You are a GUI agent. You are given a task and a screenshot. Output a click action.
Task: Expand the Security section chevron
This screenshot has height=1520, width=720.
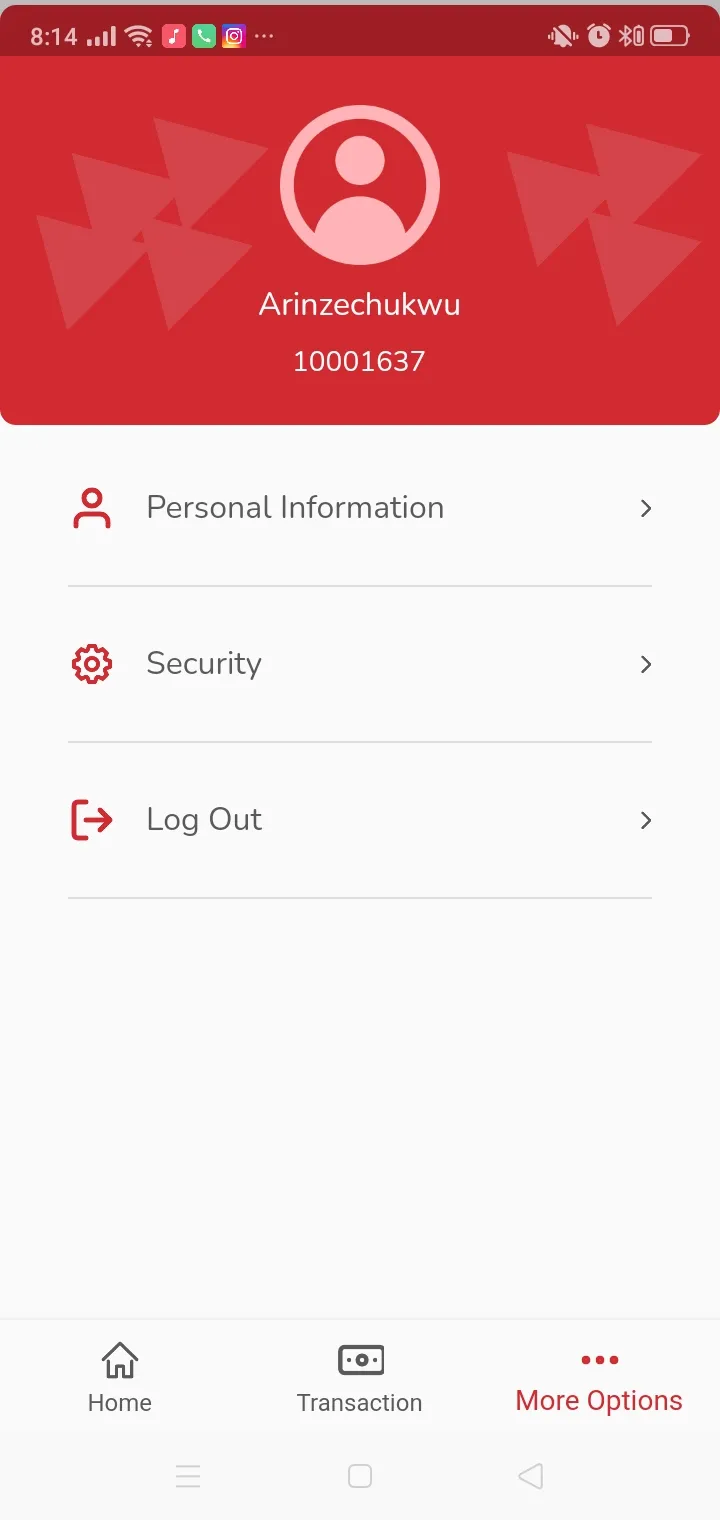pos(646,664)
